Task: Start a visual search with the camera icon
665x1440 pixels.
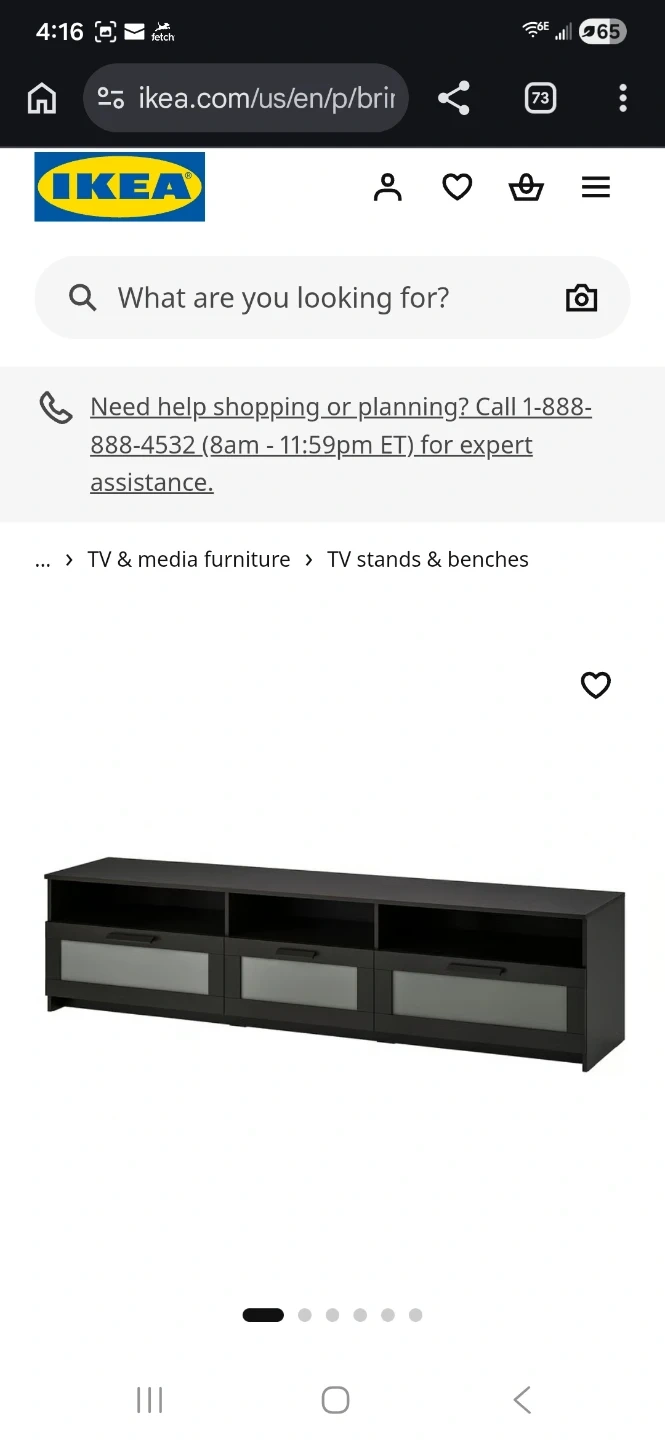Action: coord(581,298)
